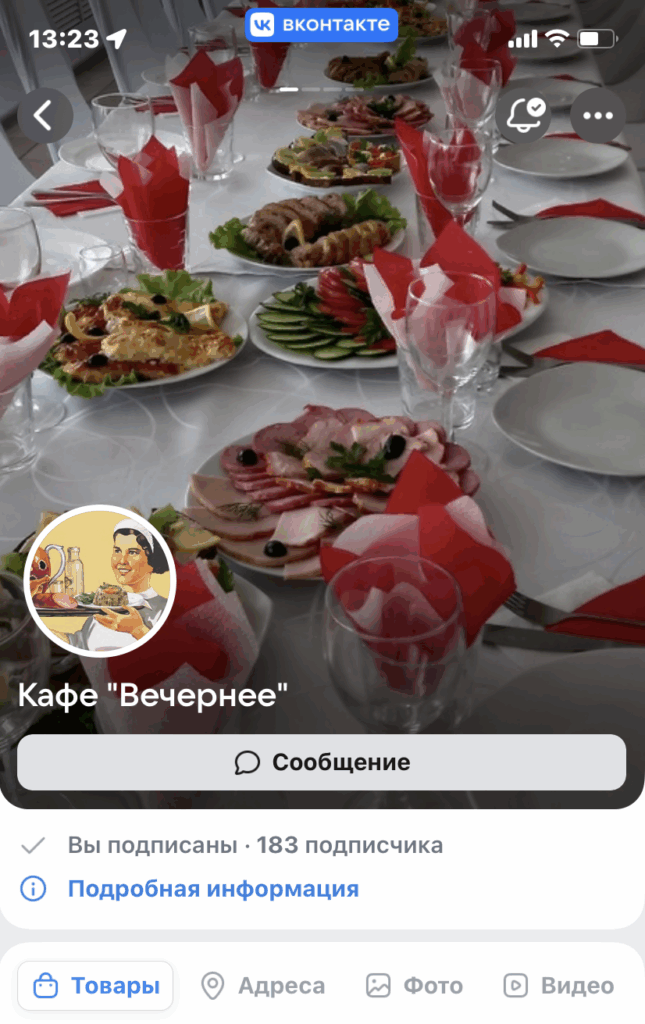645x1024 pixels.
Task: Open the notification bell settings
Action: (524, 116)
